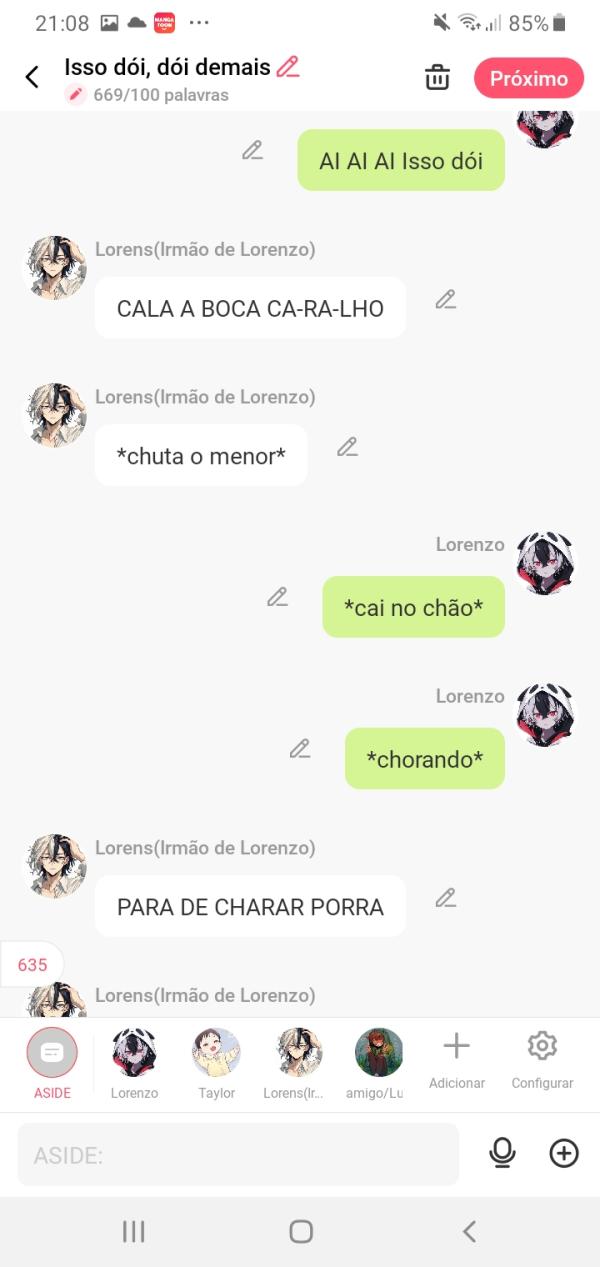Edit the 'AI AI AI Isso dói' message
The width and height of the screenshot is (600, 1267).
[x=252, y=150]
